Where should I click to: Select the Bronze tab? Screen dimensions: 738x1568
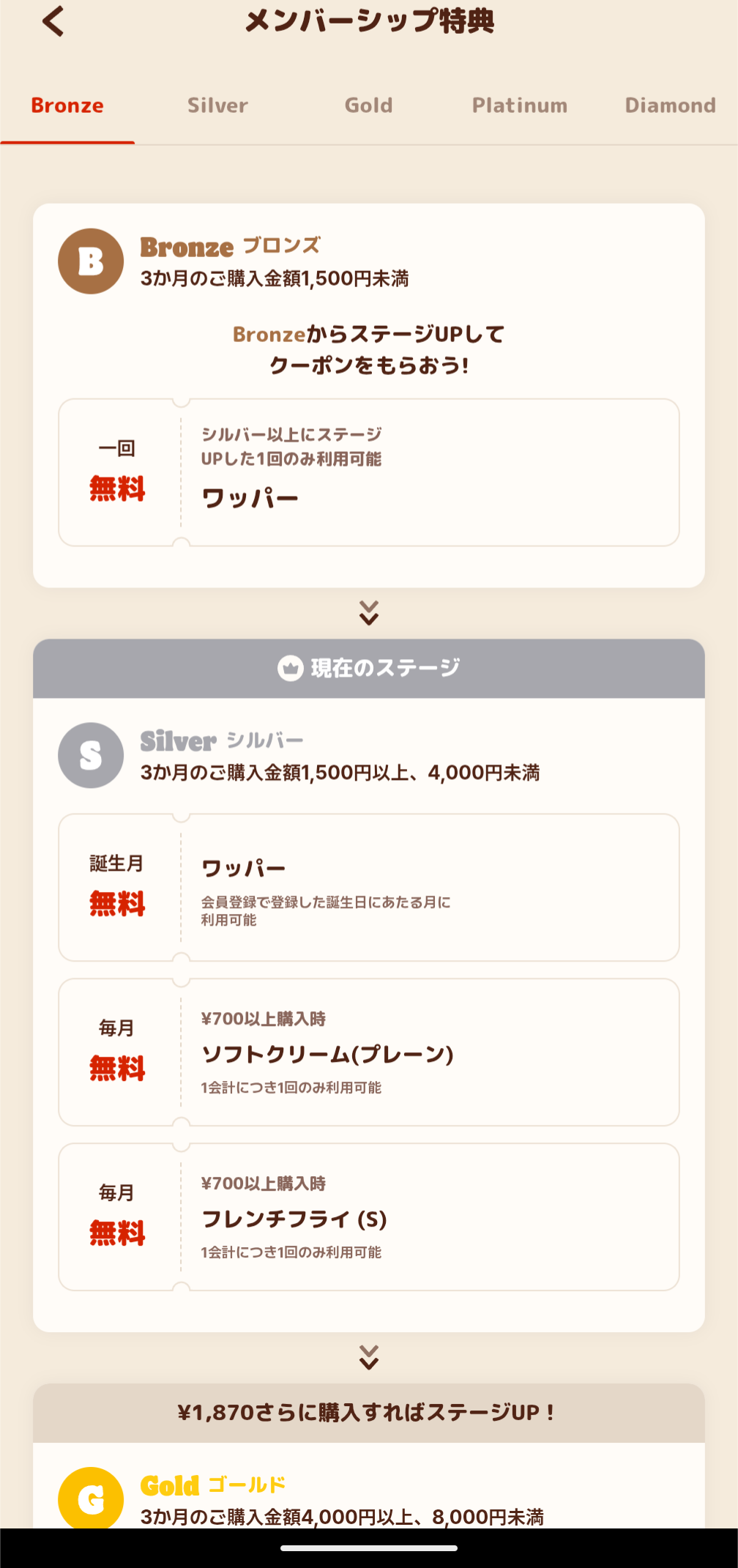pyautogui.click(x=67, y=105)
